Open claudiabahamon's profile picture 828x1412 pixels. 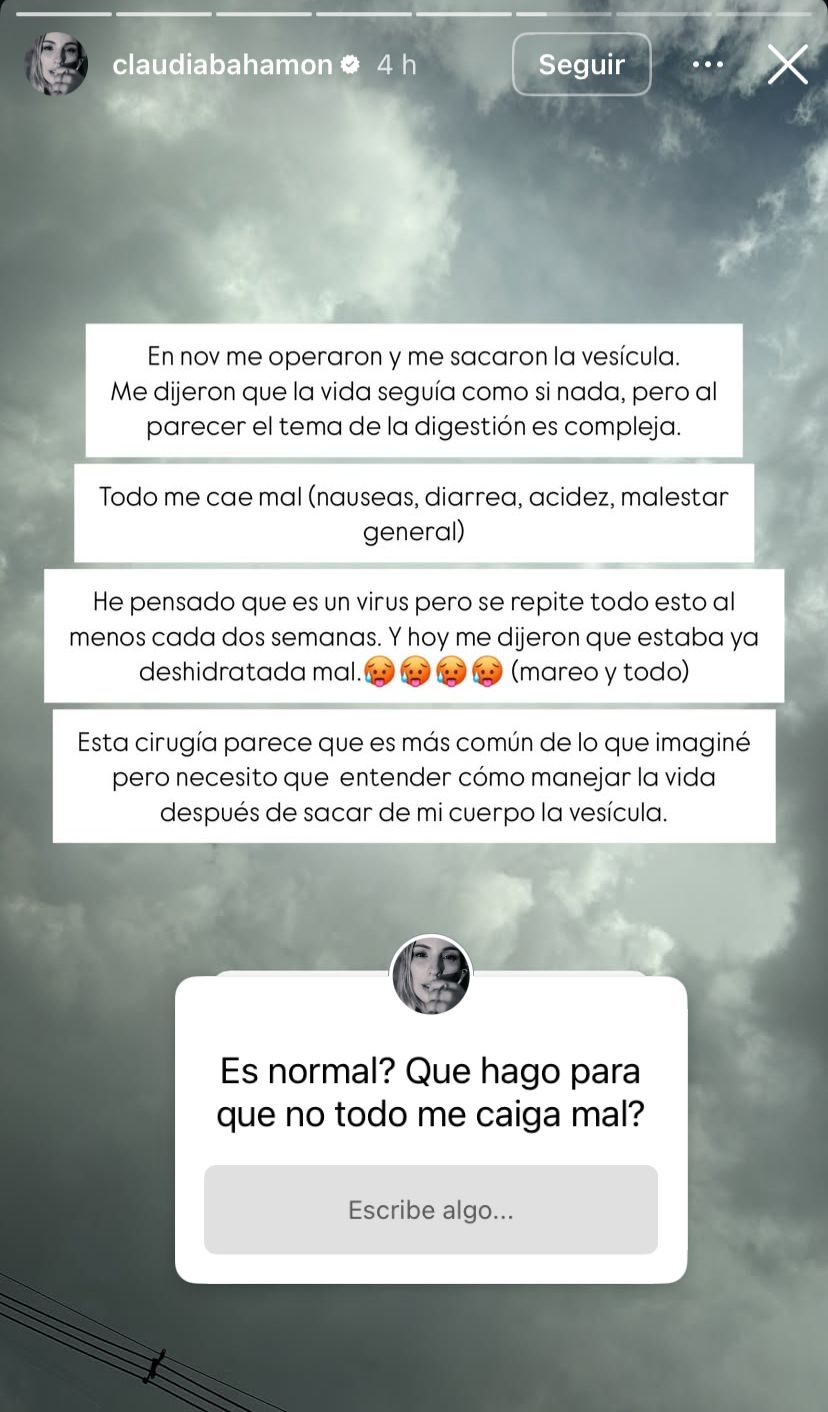55,65
